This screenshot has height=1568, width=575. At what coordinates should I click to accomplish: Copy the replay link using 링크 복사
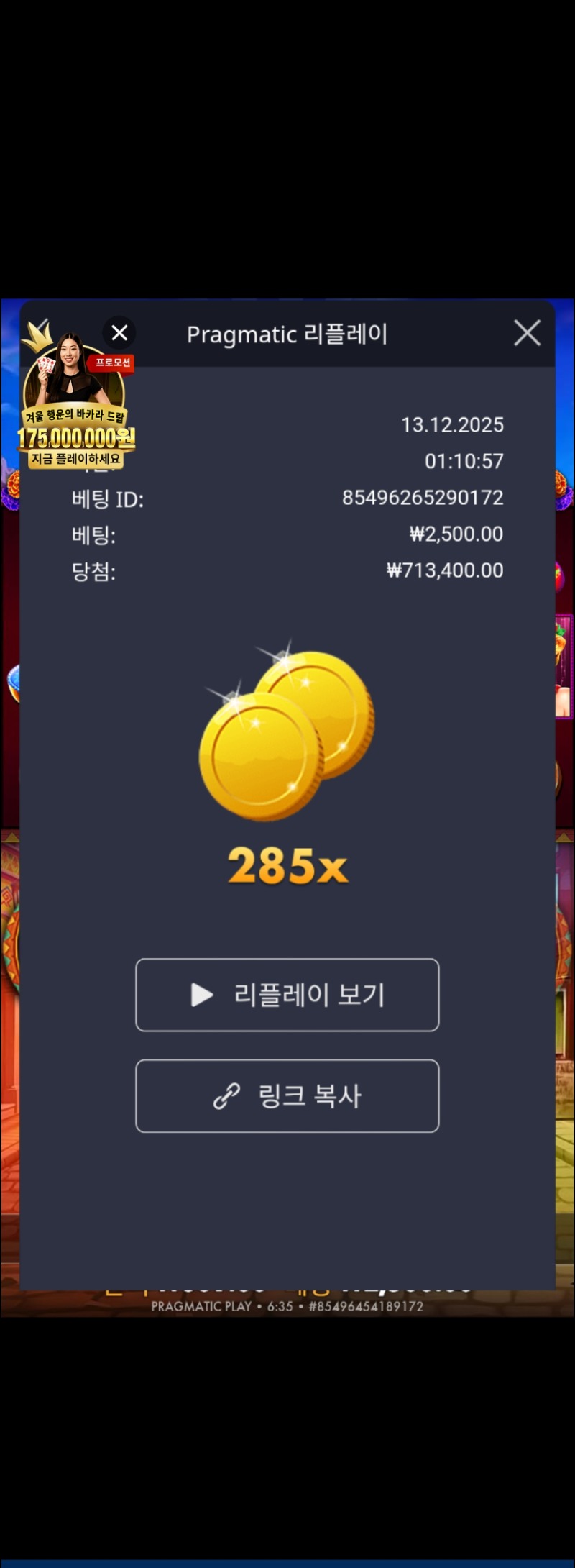tap(287, 1095)
